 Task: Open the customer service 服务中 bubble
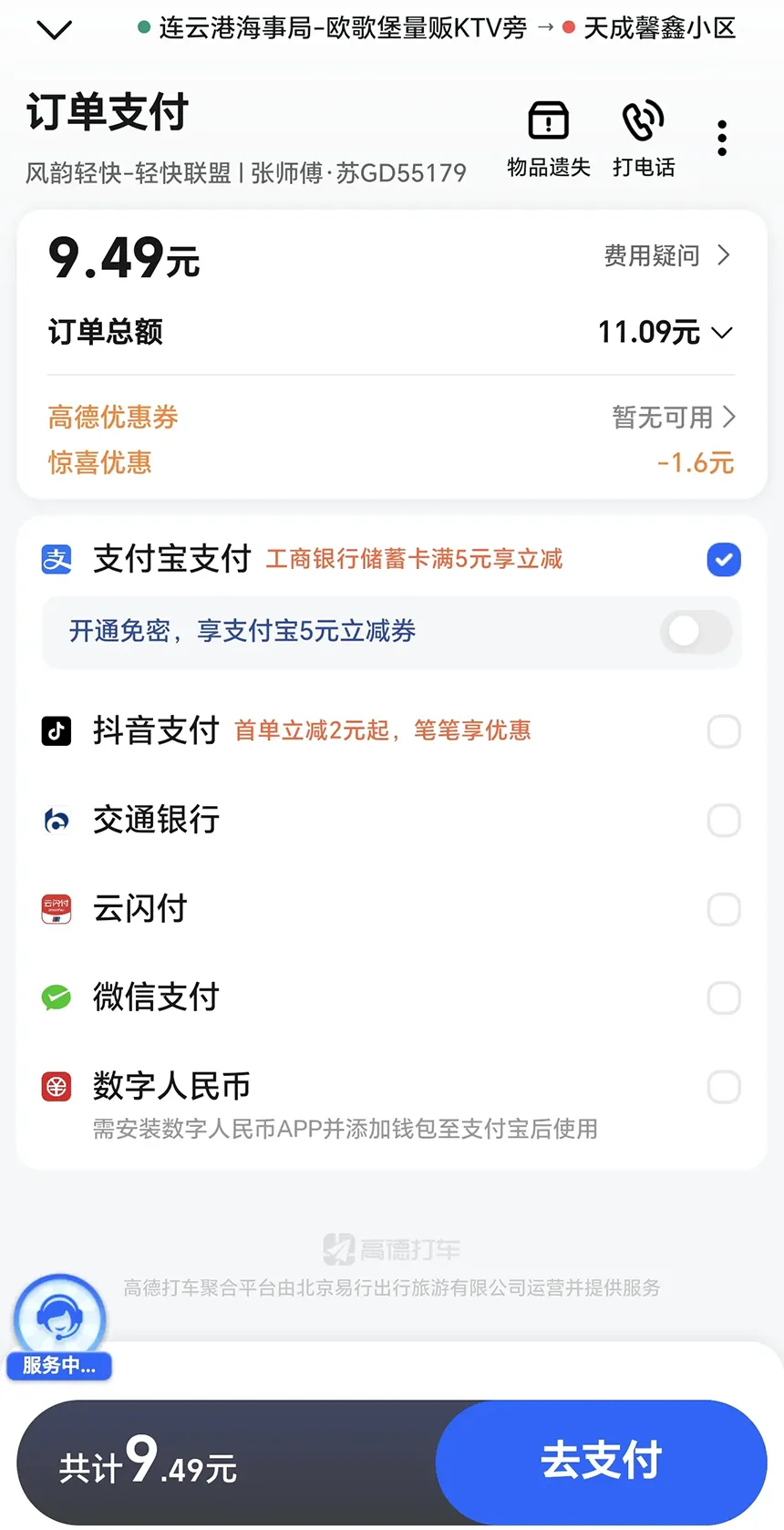click(x=59, y=1328)
